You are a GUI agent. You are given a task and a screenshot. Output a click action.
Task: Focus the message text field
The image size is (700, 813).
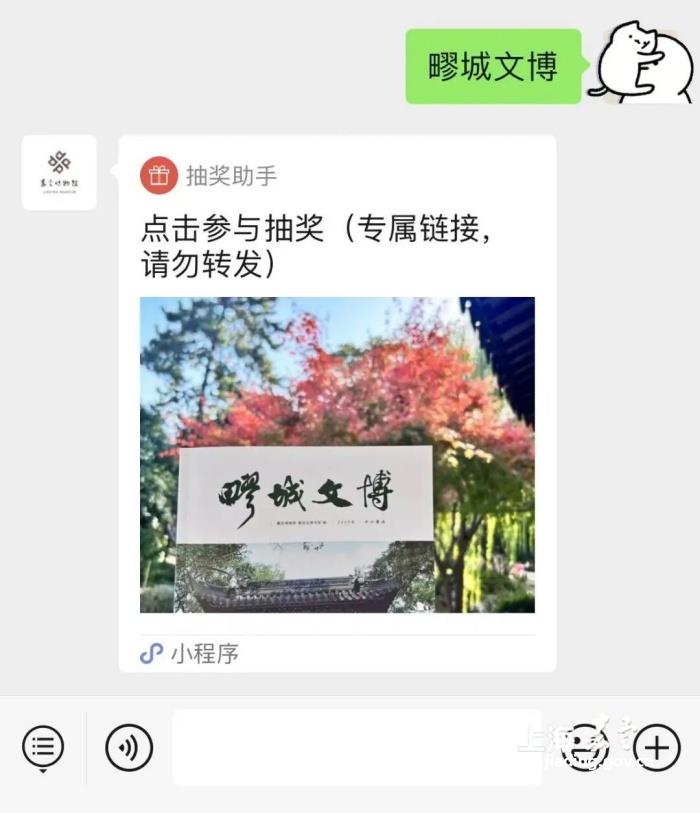[356, 747]
